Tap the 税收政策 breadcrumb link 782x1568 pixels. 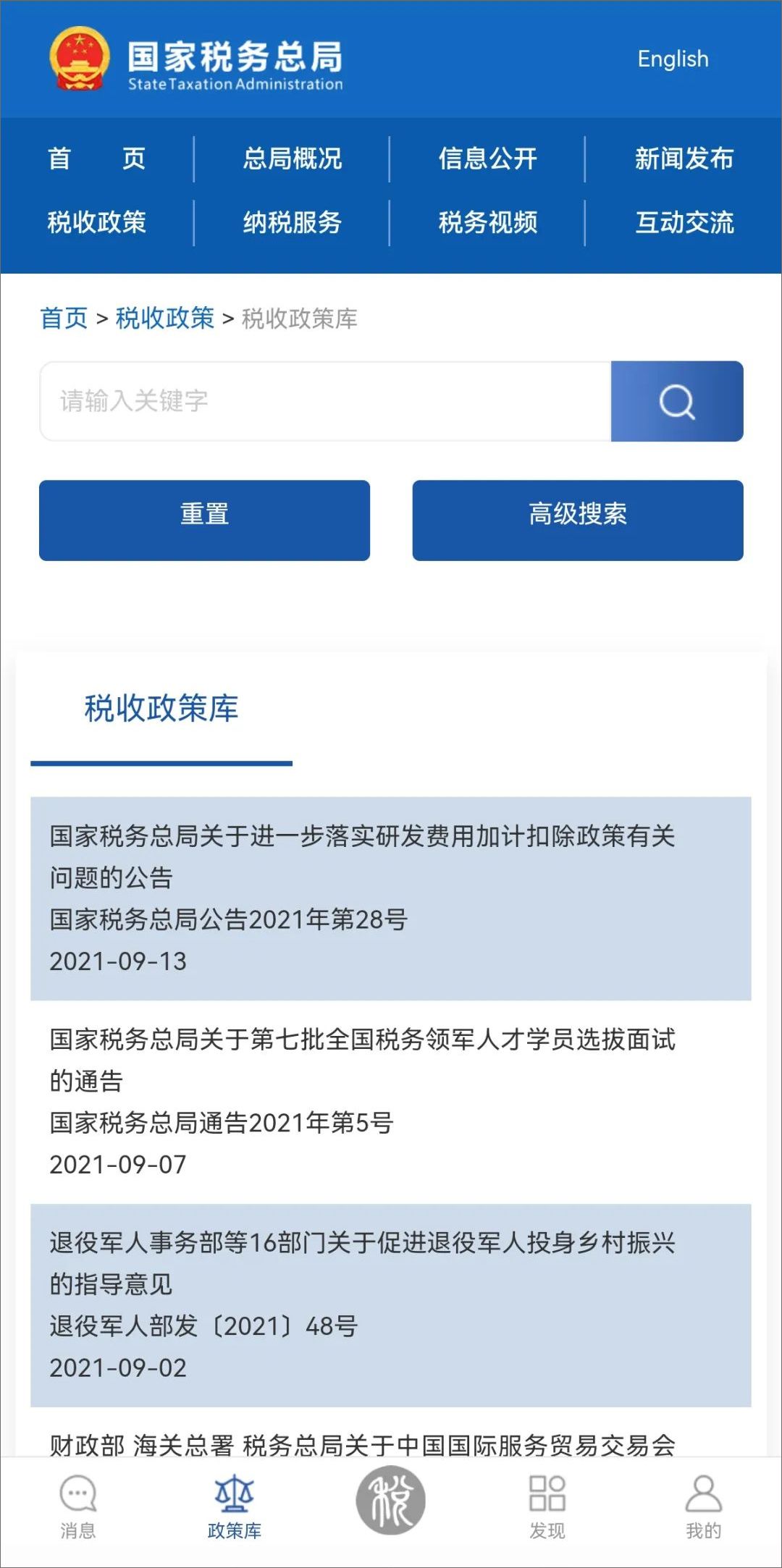tap(165, 318)
